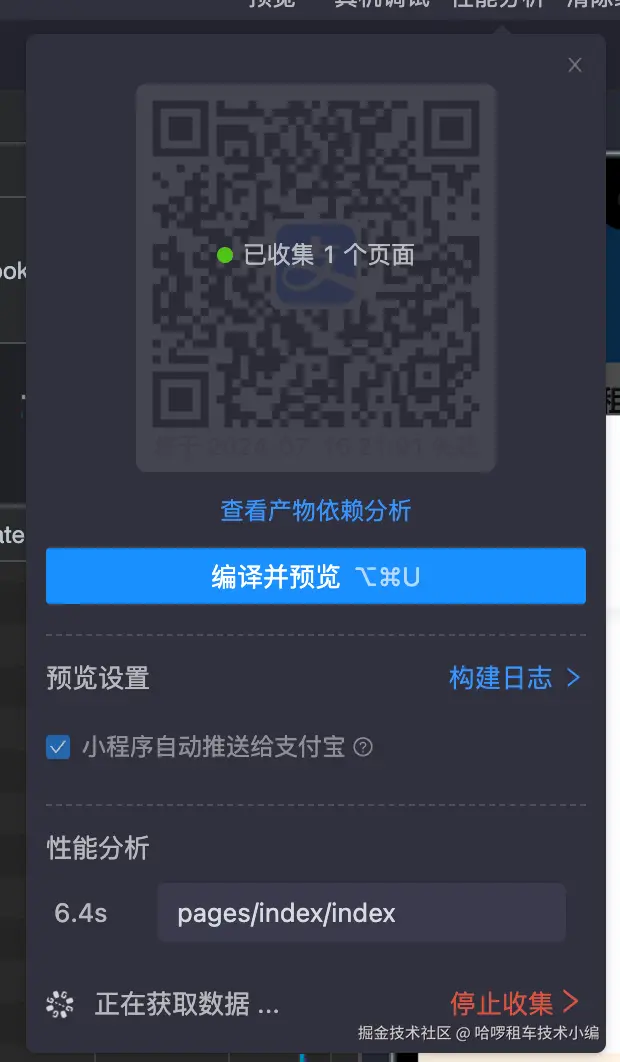Close the preview popup panel
The height and width of the screenshot is (1062, 620).
574,65
